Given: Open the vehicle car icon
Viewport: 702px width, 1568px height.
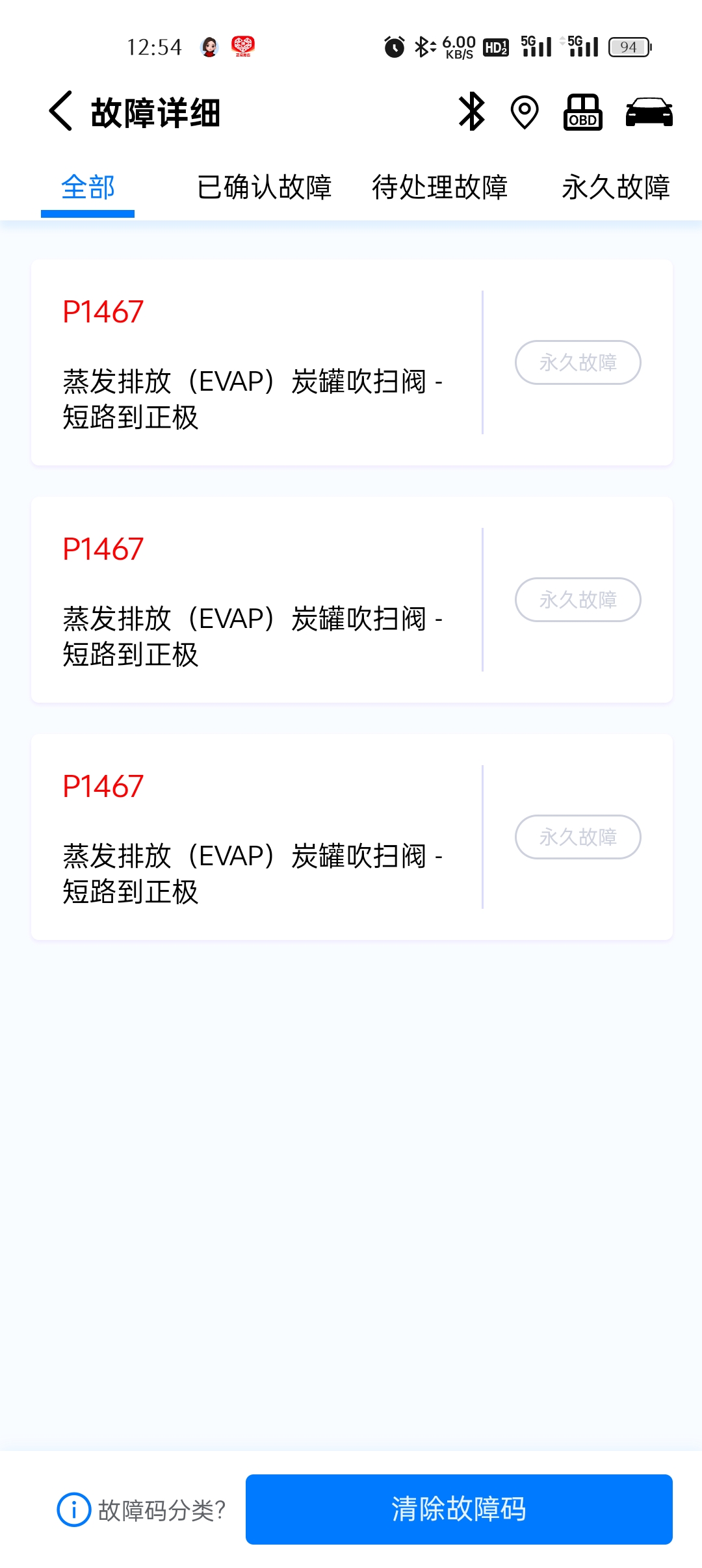Looking at the screenshot, I should point(649,112).
